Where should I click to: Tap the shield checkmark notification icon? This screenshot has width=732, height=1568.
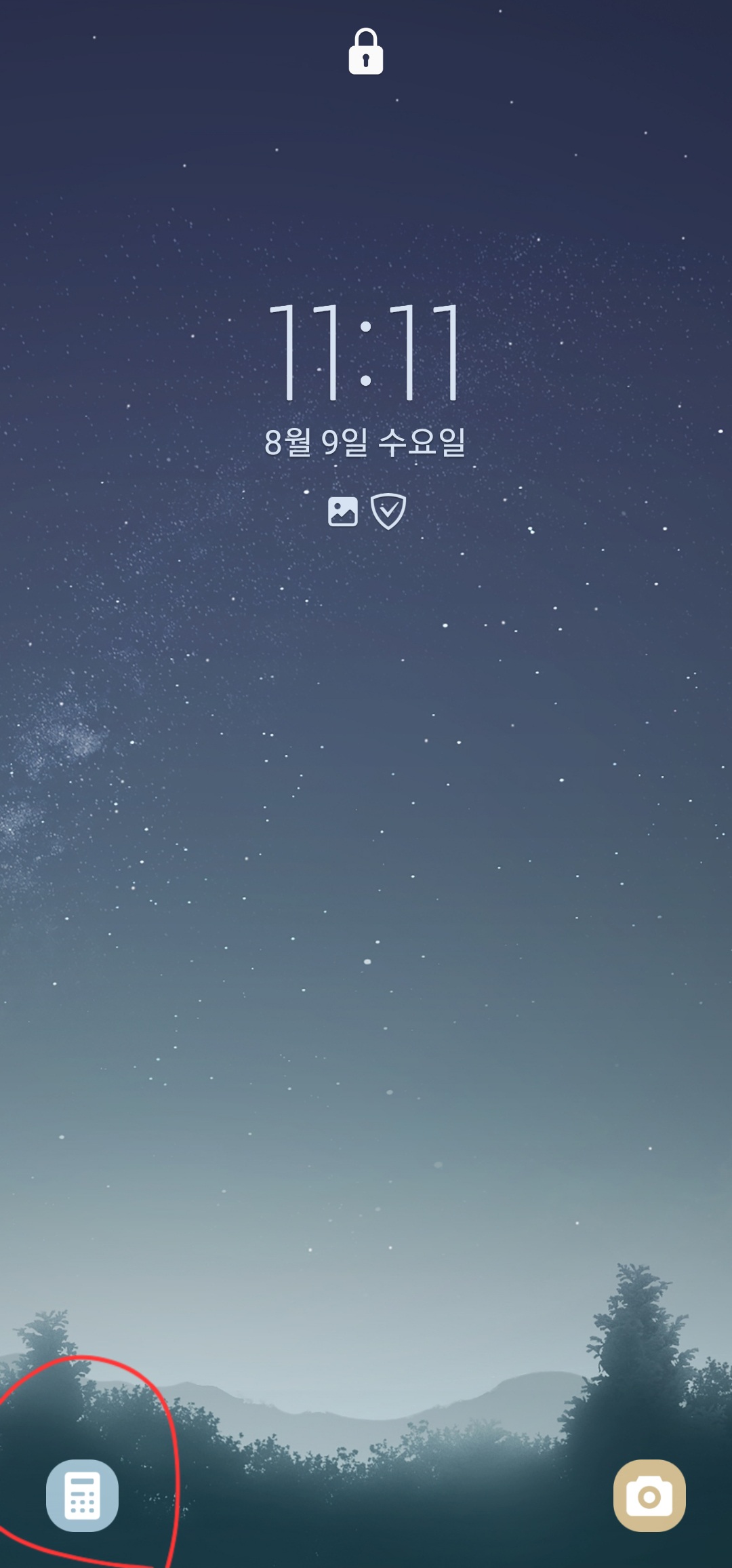[388, 511]
